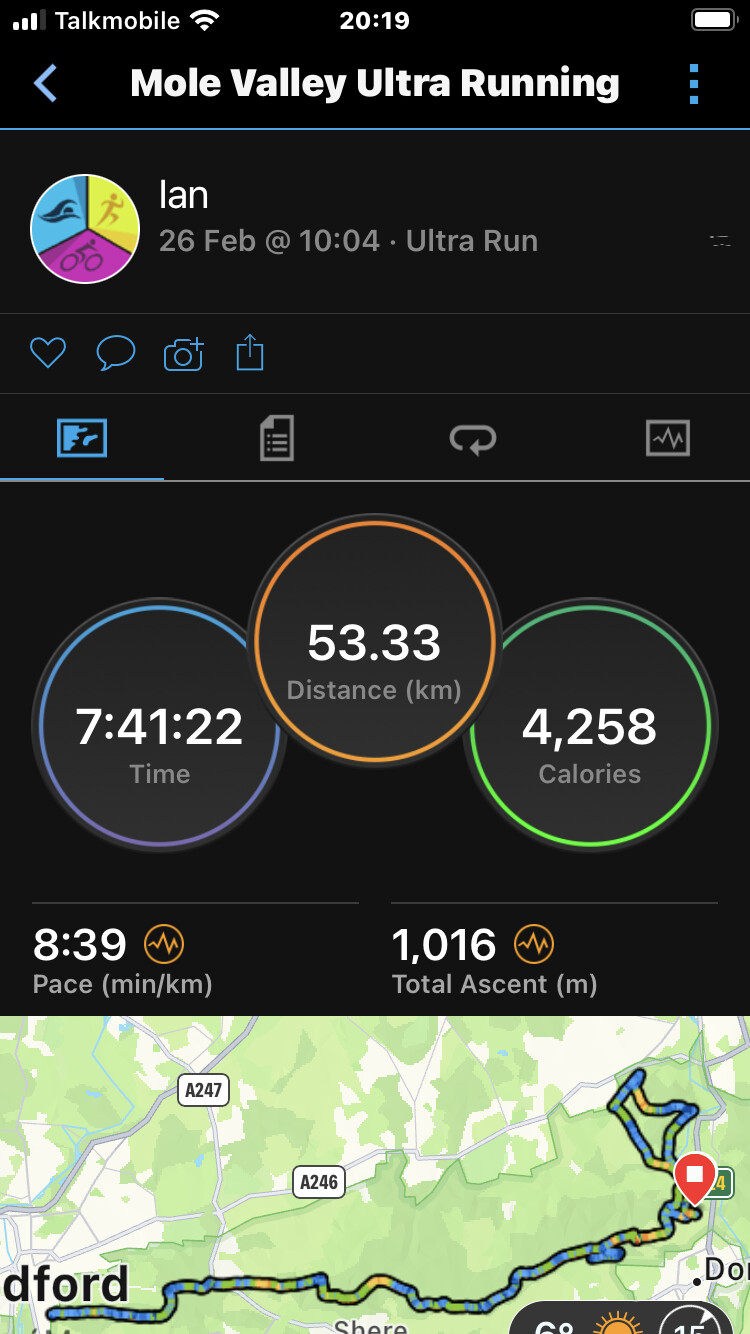
Task: Like this activity with the heart icon
Action: tap(48, 353)
